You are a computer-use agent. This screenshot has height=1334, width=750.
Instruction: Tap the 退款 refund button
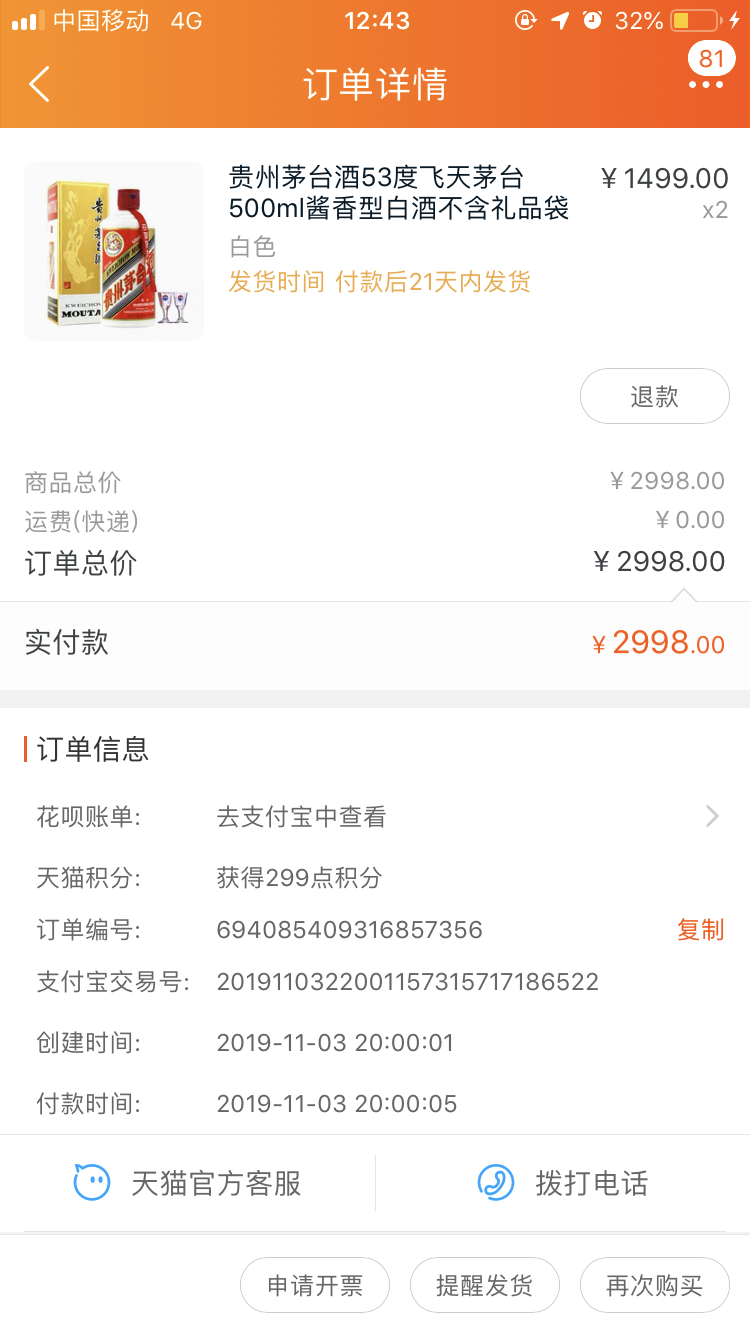click(655, 396)
